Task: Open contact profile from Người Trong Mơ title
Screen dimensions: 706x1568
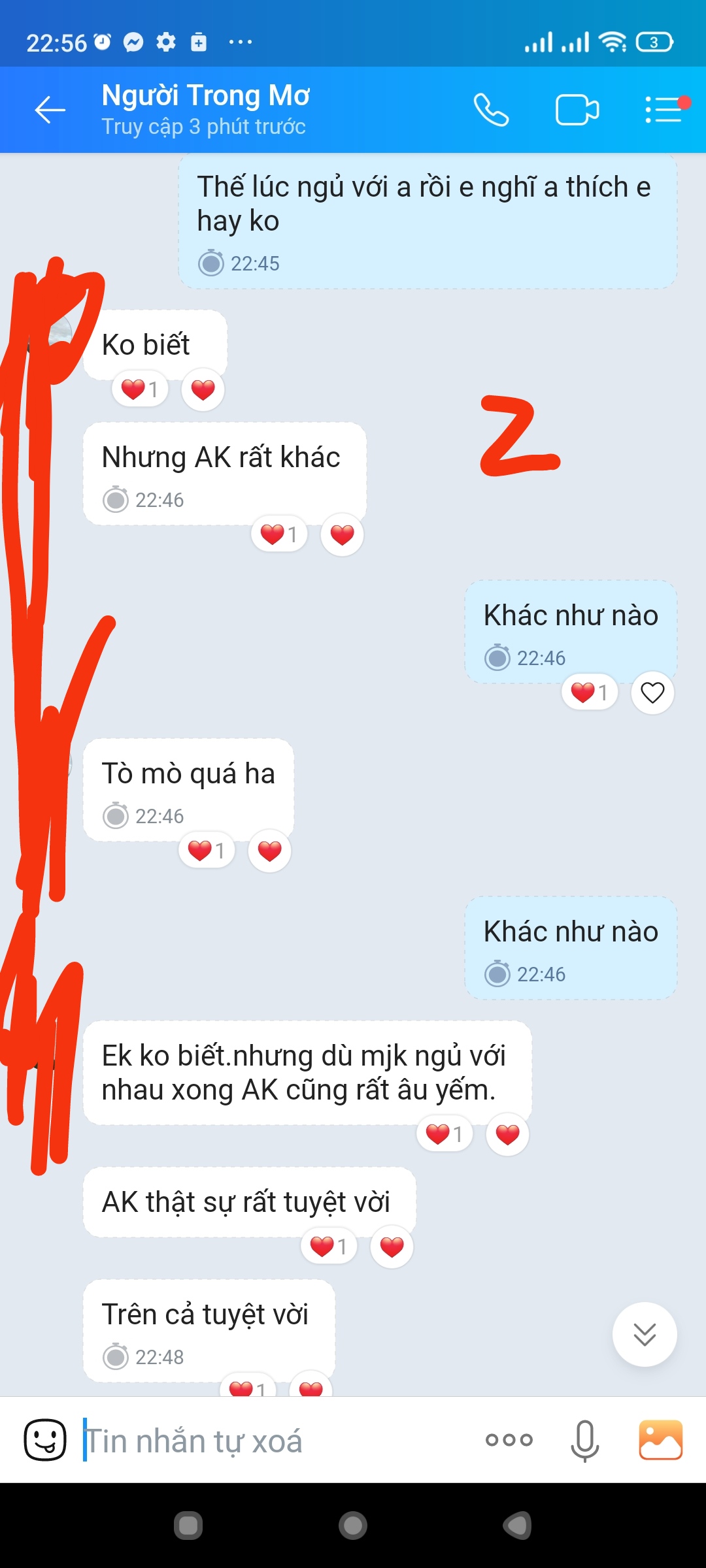Action: (205, 95)
